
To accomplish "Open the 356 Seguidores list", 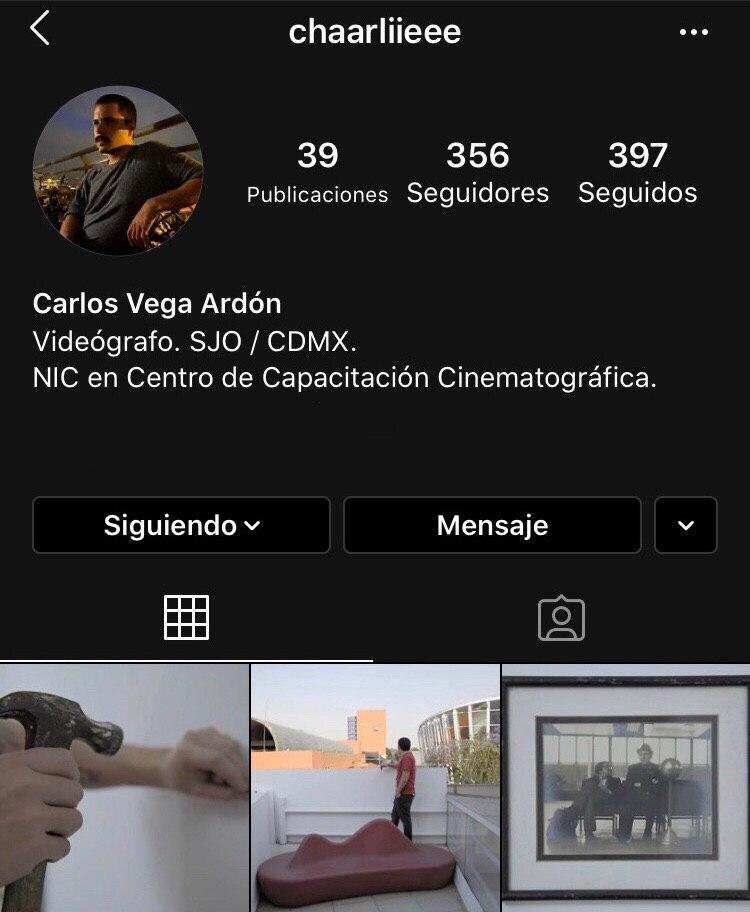I will 477,173.
